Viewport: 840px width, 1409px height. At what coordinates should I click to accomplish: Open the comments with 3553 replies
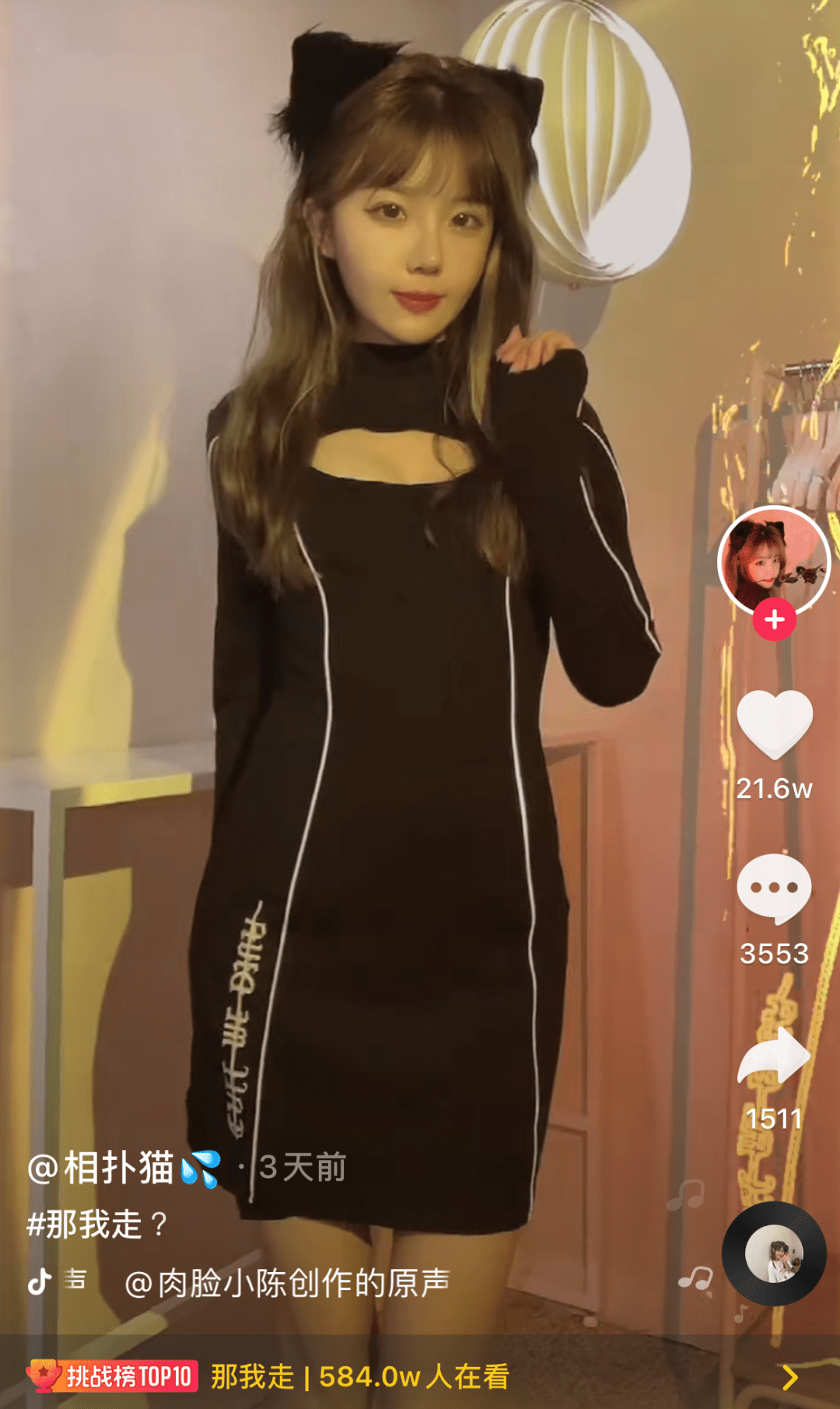pyautogui.click(x=774, y=889)
